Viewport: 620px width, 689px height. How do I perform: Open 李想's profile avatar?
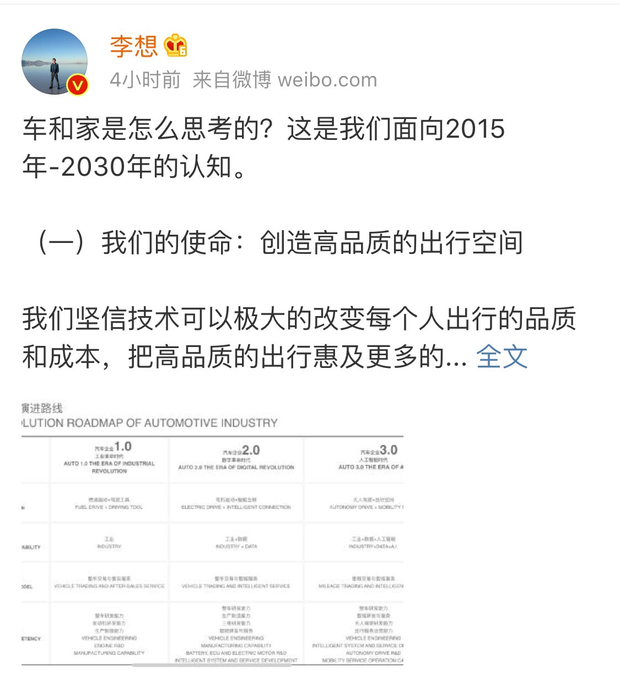tap(56, 63)
